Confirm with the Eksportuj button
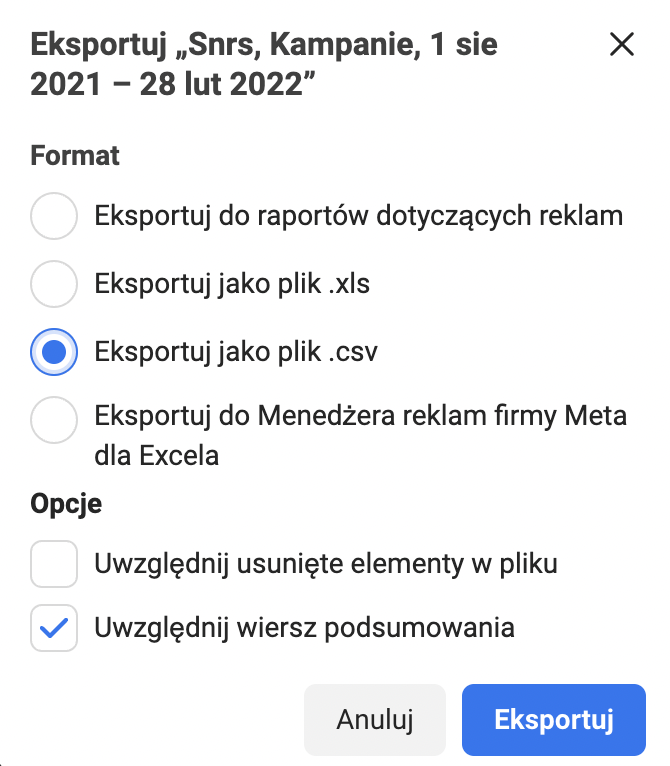The width and height of the screenshot is (670, 766). [x=554, y=720]
